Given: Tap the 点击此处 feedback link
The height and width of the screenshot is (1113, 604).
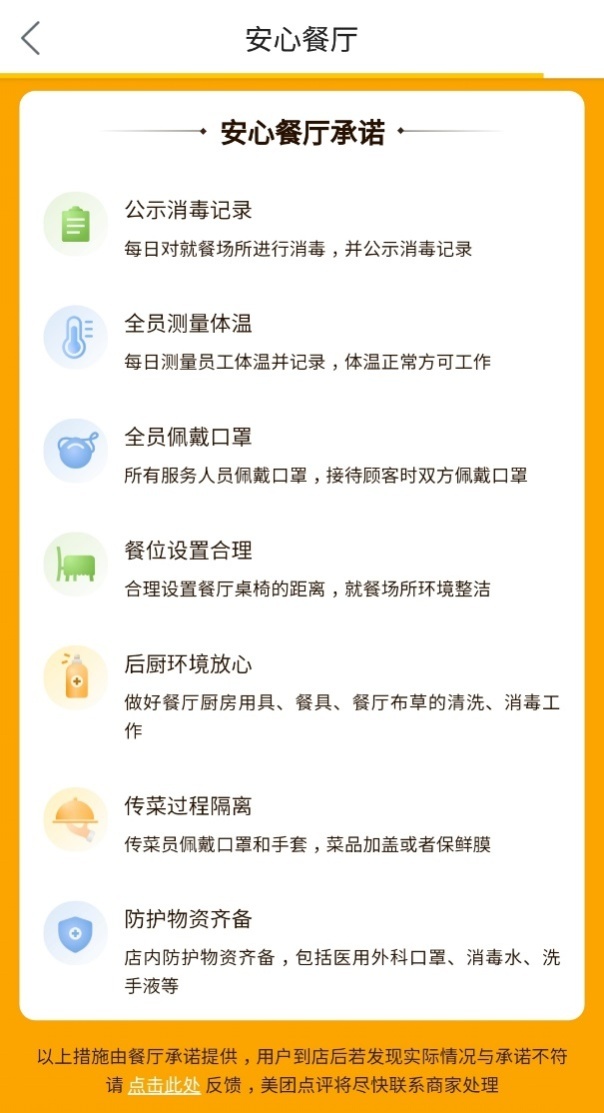Looking at the screenshot, I should click(x=164, y=1085).
